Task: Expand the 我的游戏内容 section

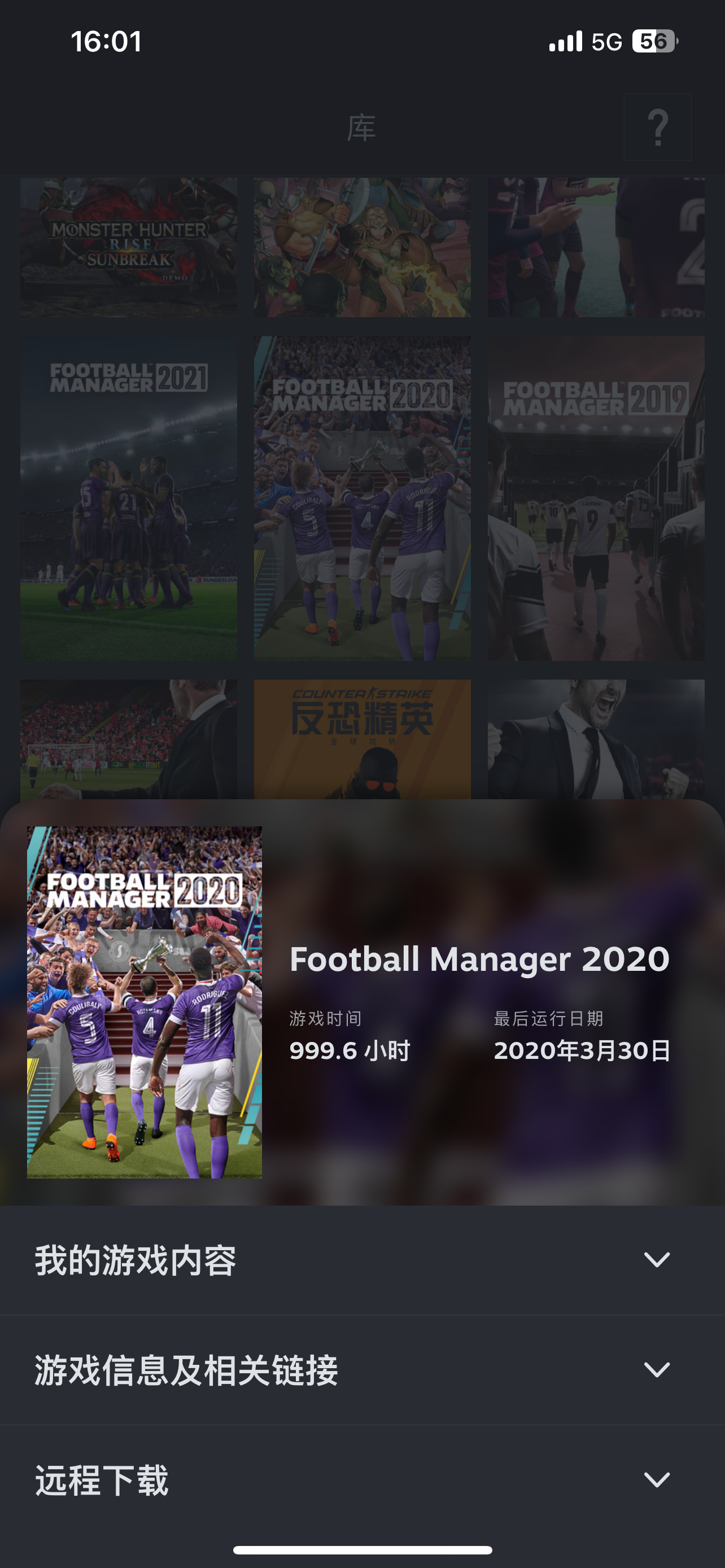Action: click(361, 1259)
